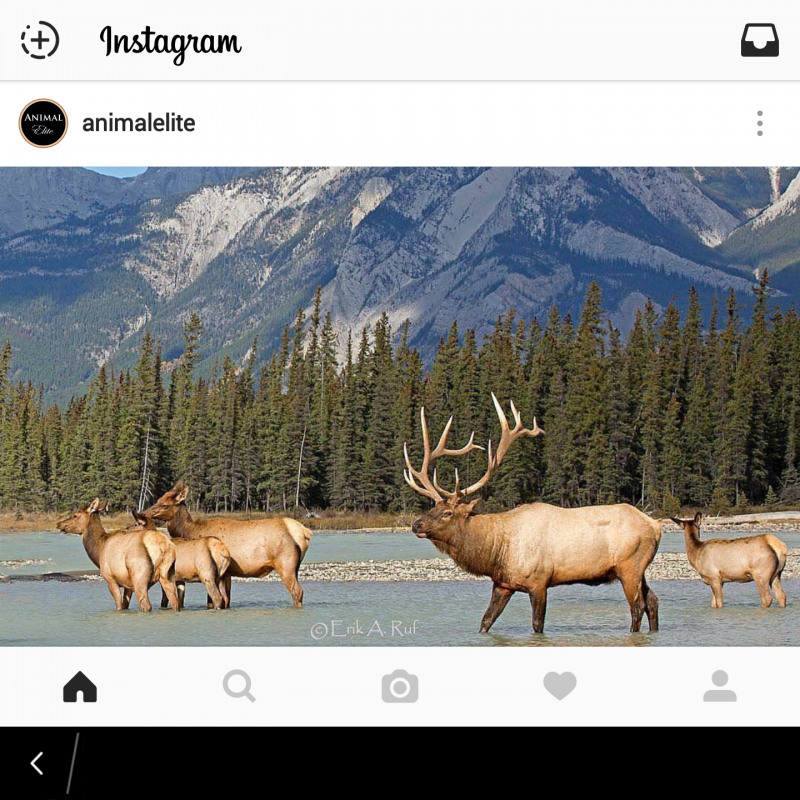Go to the Profile tab
Image resolution: width=800 pixels, height=800 pixels.
719,686
